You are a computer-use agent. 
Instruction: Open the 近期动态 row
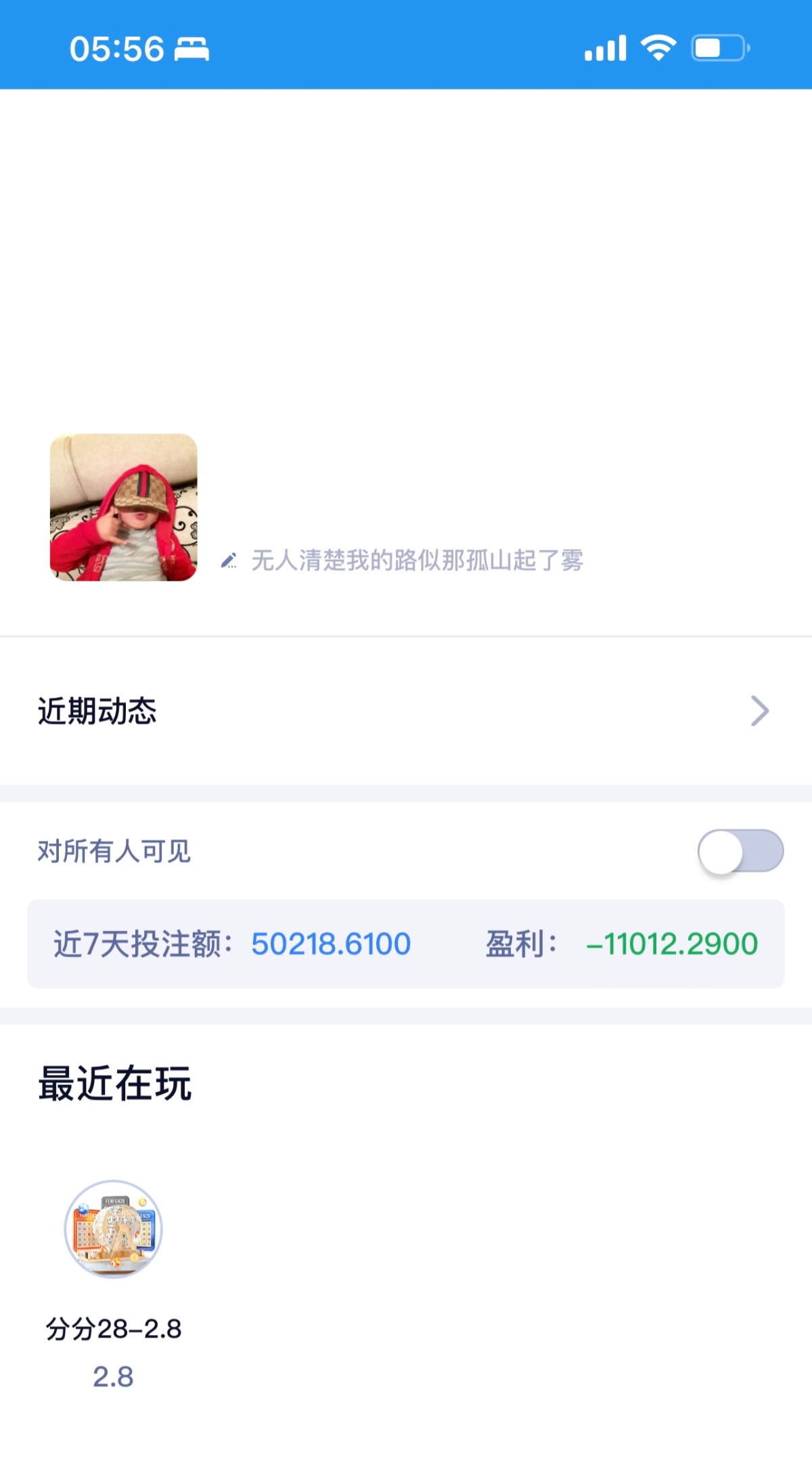tap(406, 711)
